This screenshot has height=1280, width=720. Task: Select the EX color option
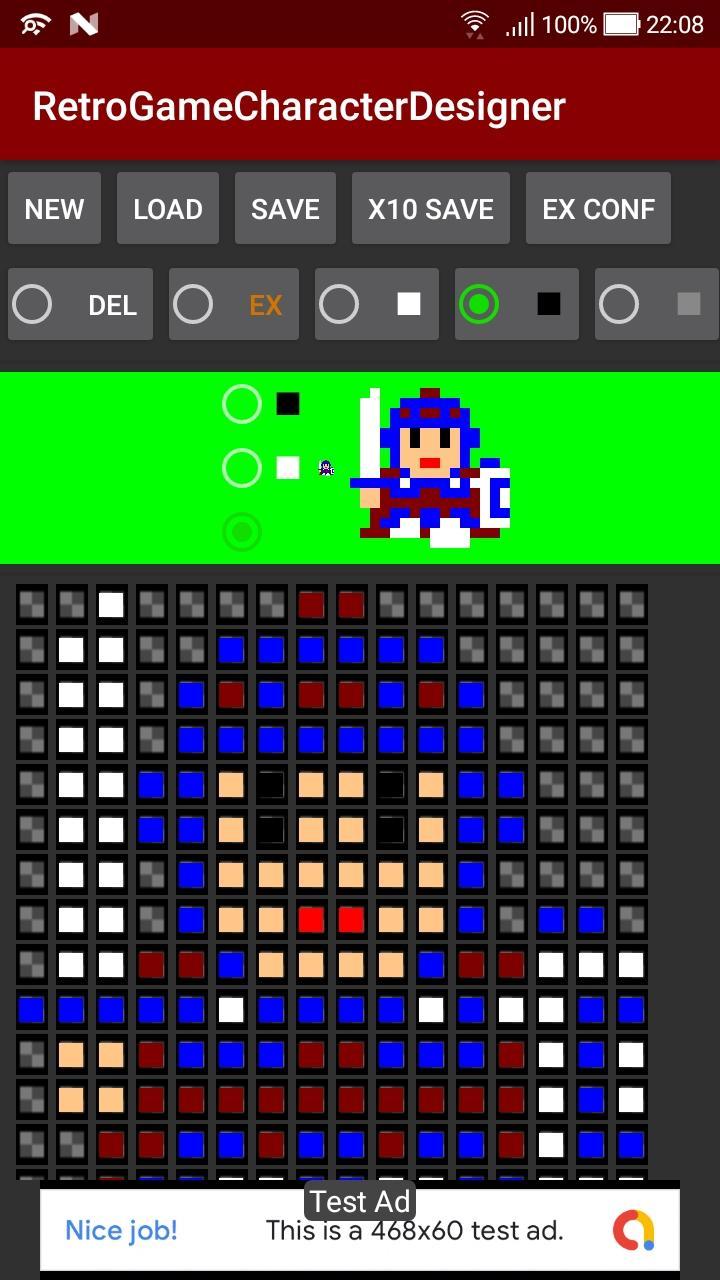[x=193, y=305]
